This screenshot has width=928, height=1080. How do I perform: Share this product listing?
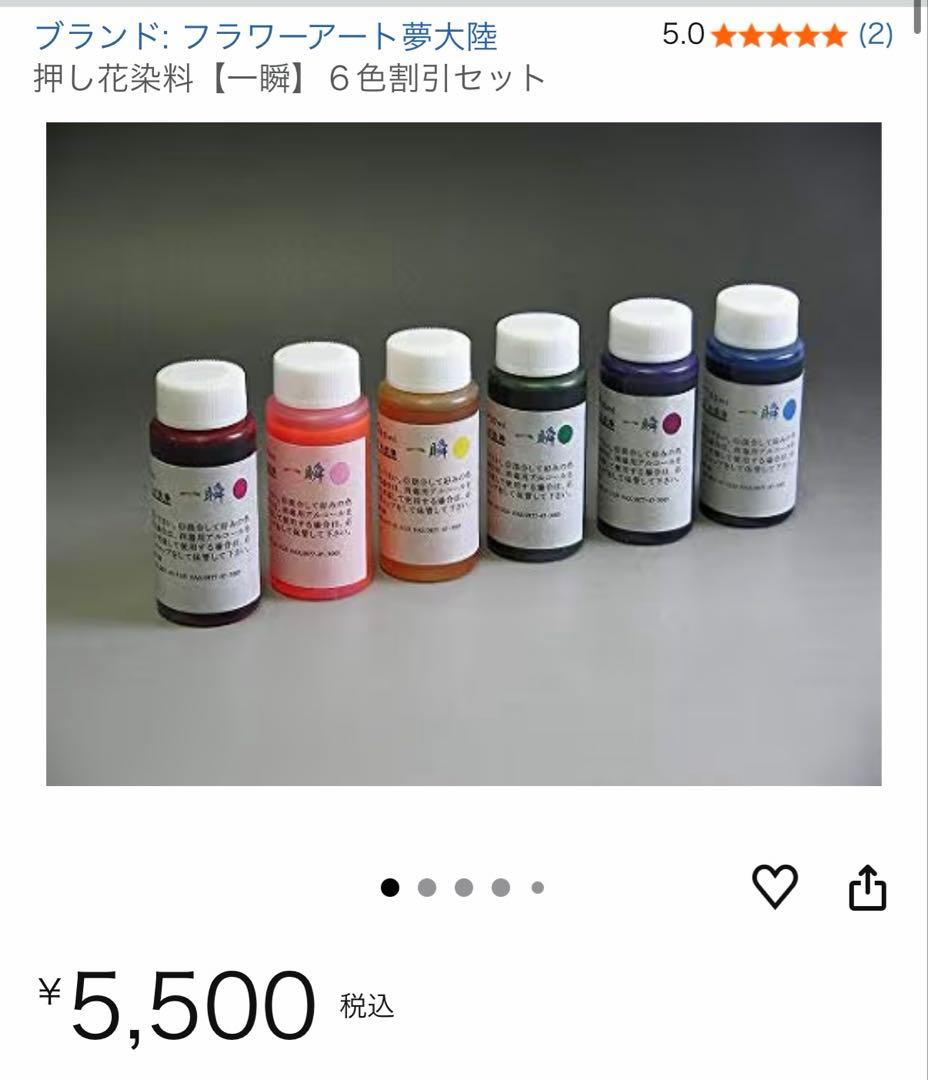(867, 888)
